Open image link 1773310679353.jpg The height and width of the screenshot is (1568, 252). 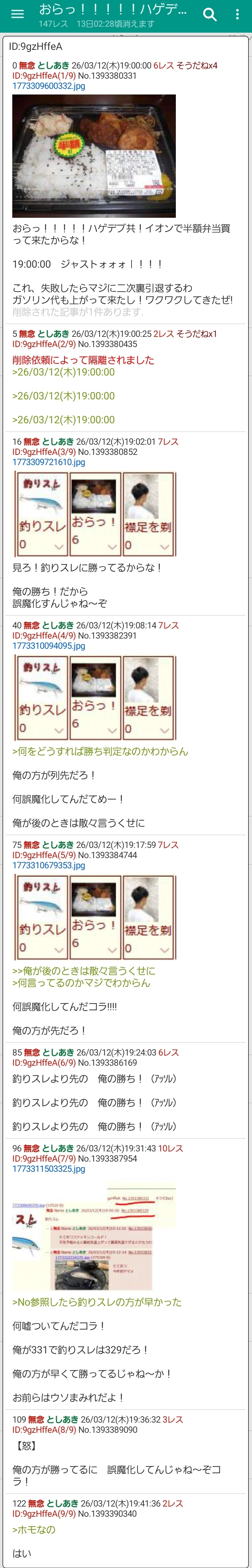click(49, 865)
